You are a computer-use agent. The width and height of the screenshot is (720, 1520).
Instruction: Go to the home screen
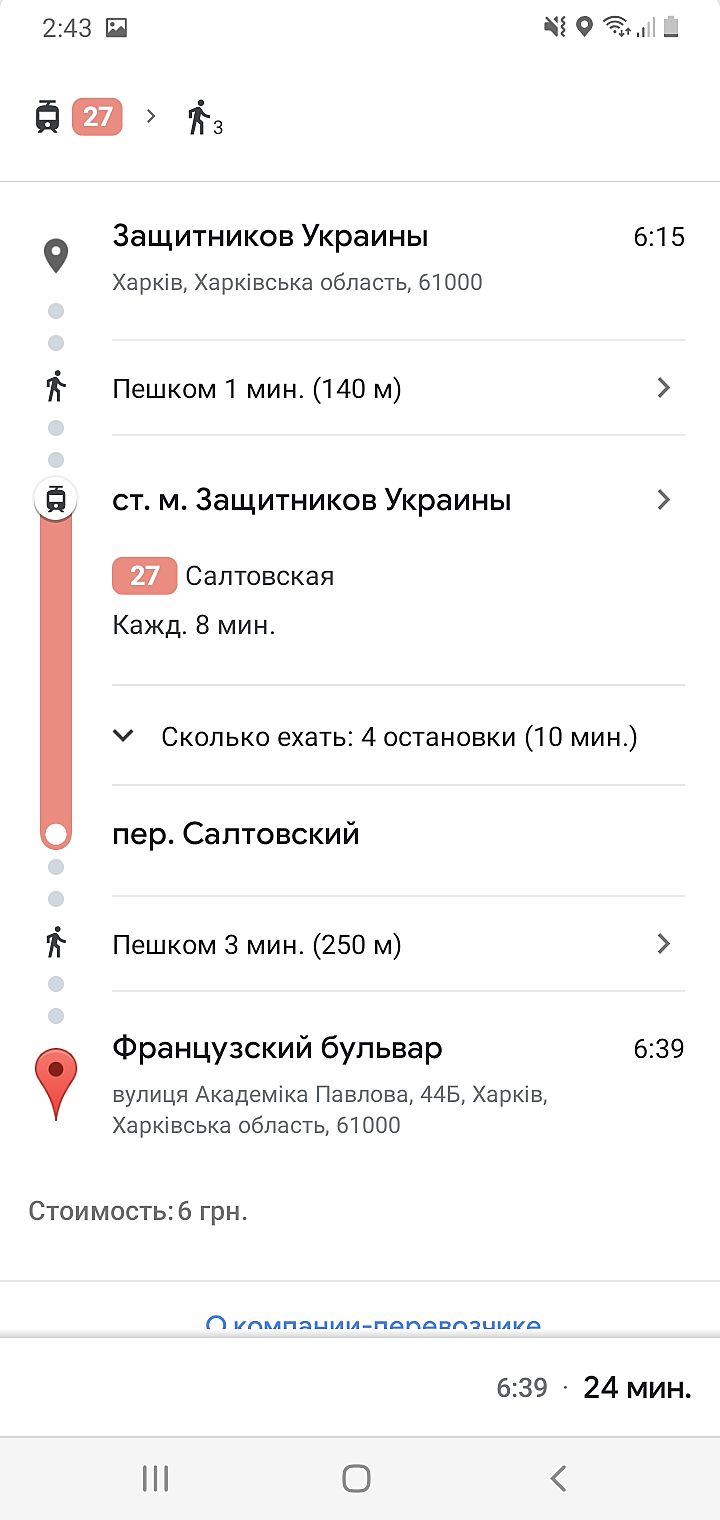356,1478
